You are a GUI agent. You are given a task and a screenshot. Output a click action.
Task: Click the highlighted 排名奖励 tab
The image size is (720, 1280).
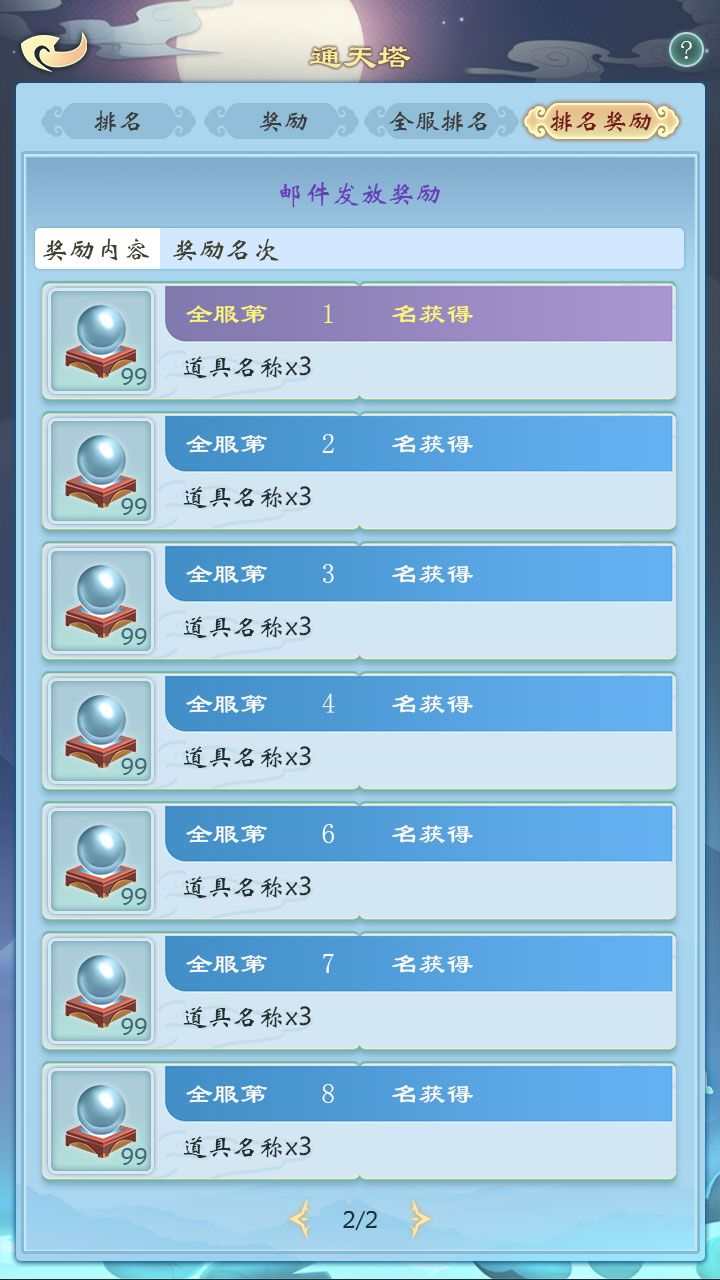tap(600, 119)
